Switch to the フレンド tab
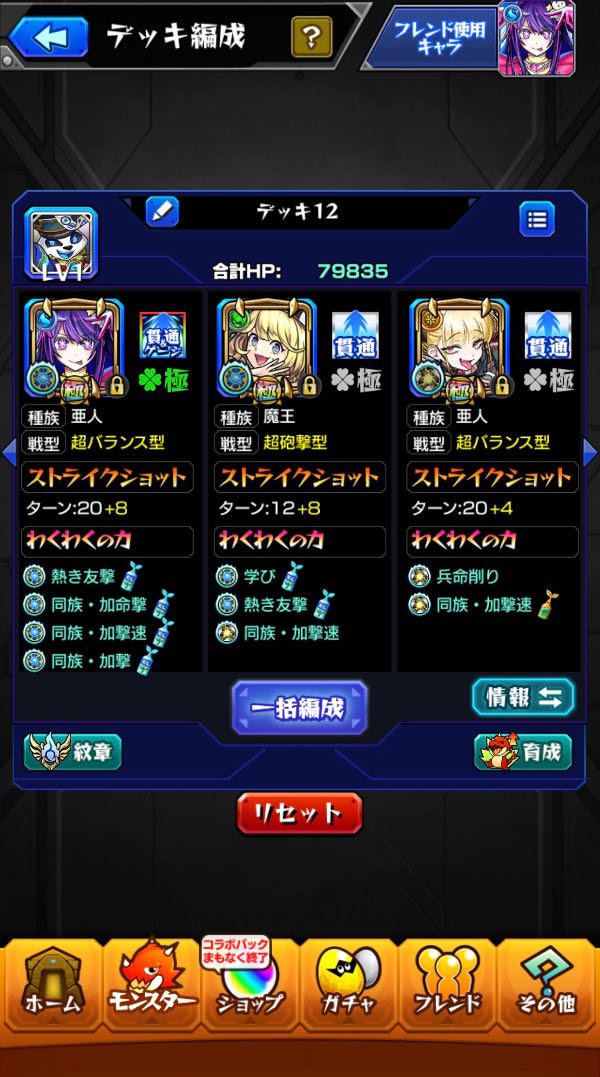 tap(447, 985)
